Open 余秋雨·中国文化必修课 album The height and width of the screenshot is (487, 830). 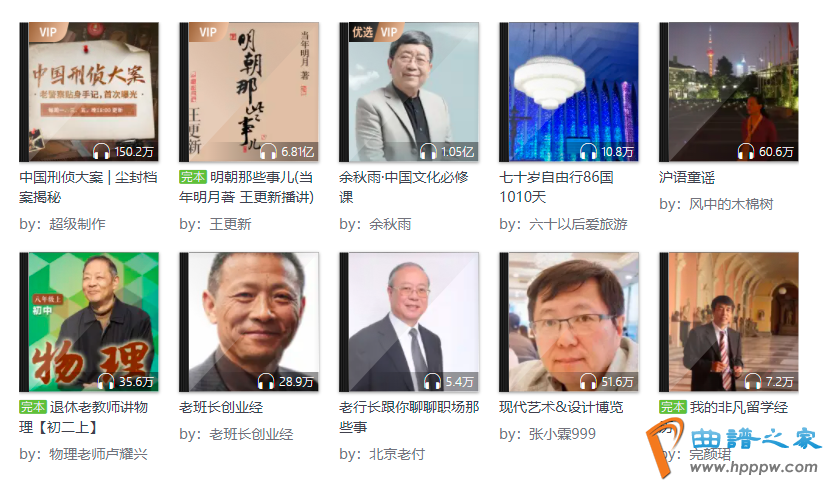pyautogui.click(x=410, y=92)
